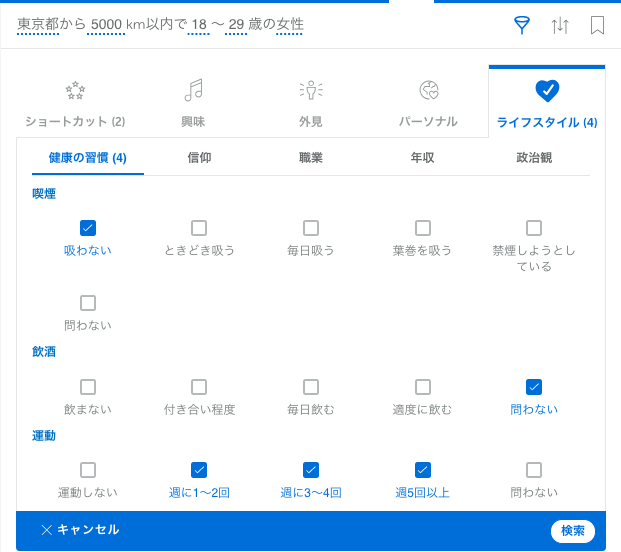
Task: Select the 年収 sub-tab
Action: click(x=422, y=158)
